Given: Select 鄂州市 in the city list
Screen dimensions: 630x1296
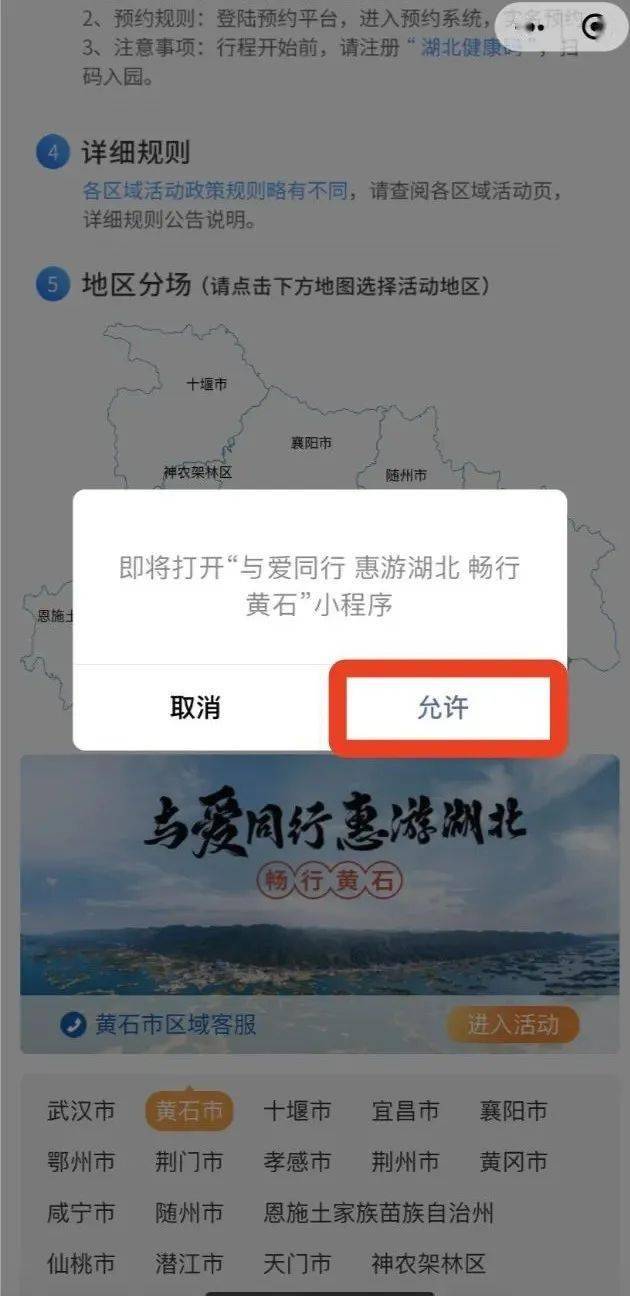Looking at the screenshot, I should point(81,1162).
